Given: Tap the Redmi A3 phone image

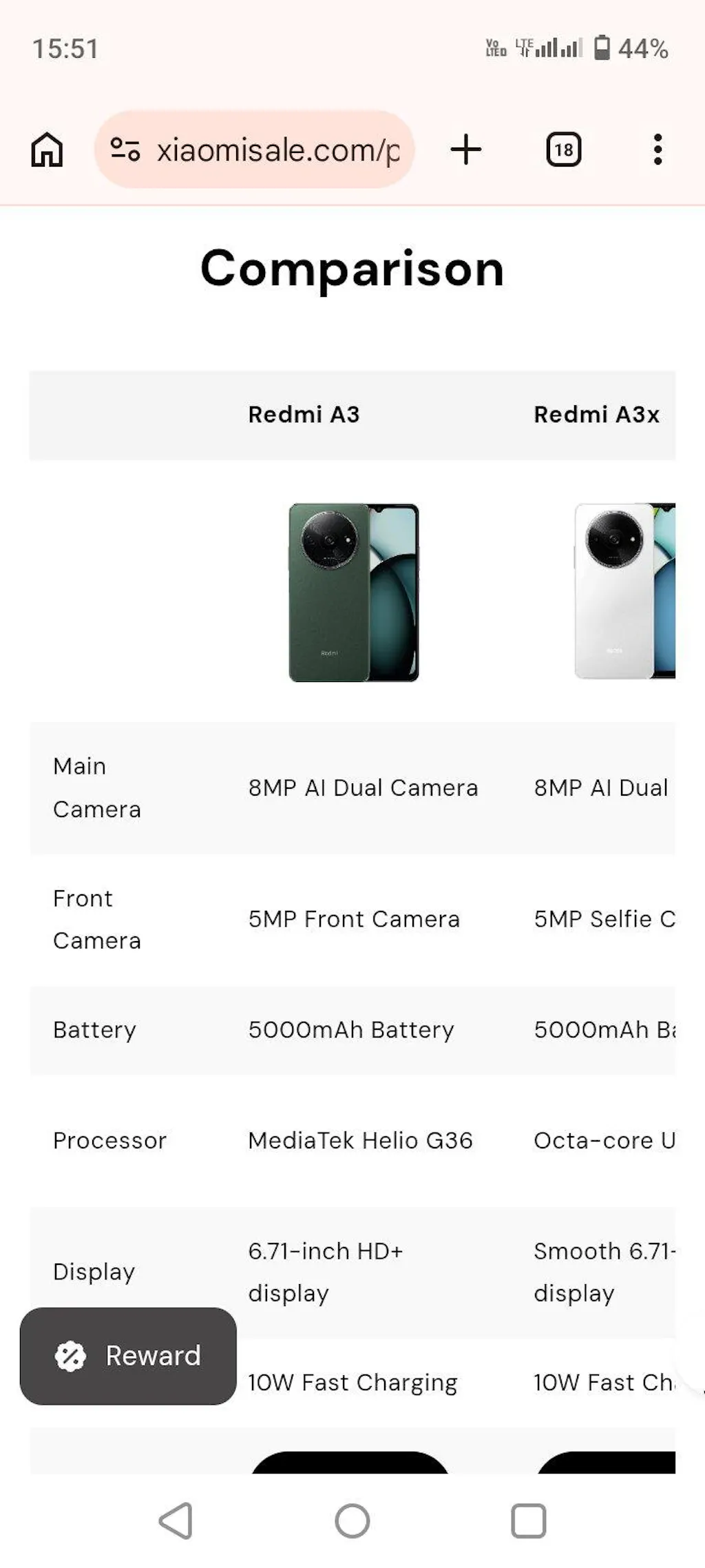Looking at the screenshot, I should (x=353, y=592).
